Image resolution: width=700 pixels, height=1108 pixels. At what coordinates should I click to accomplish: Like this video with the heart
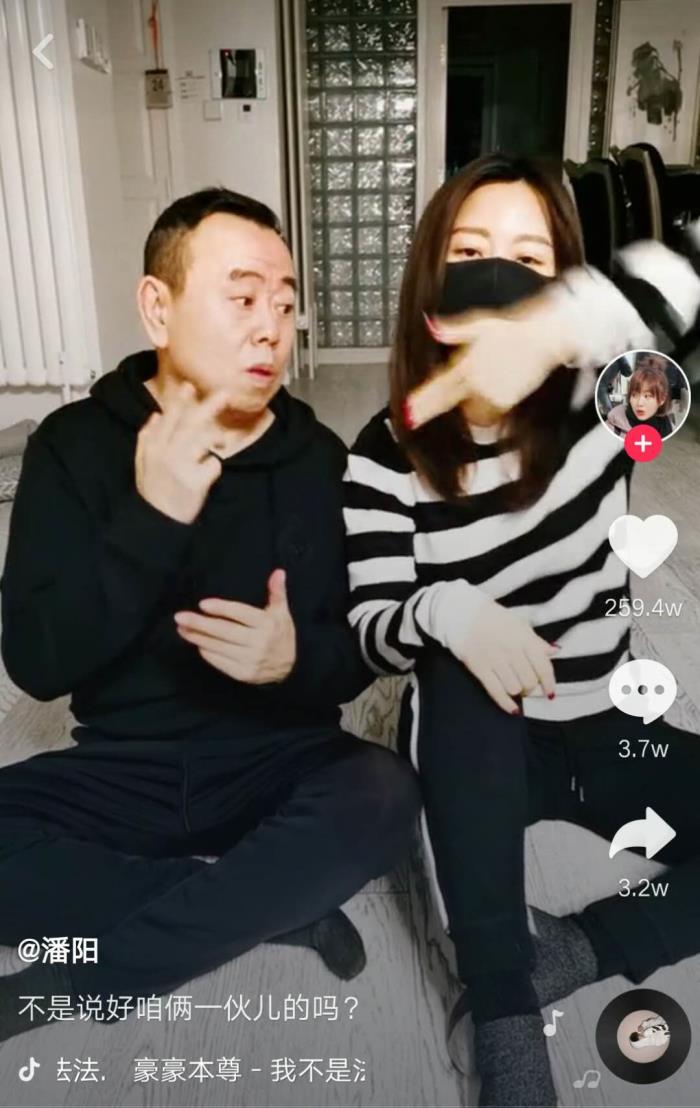coord(642,545)
